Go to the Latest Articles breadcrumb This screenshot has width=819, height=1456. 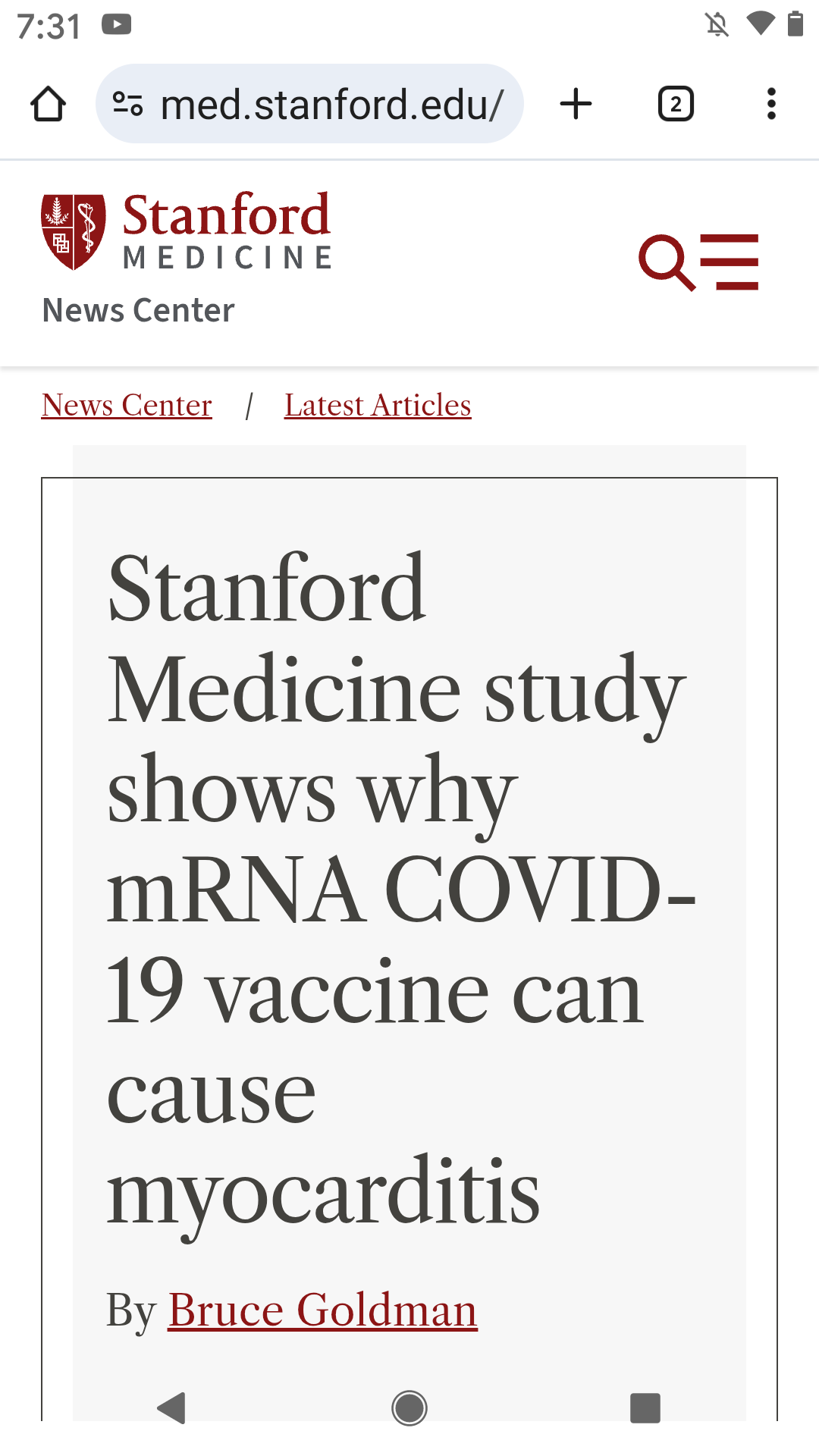(x=378, y=405)
